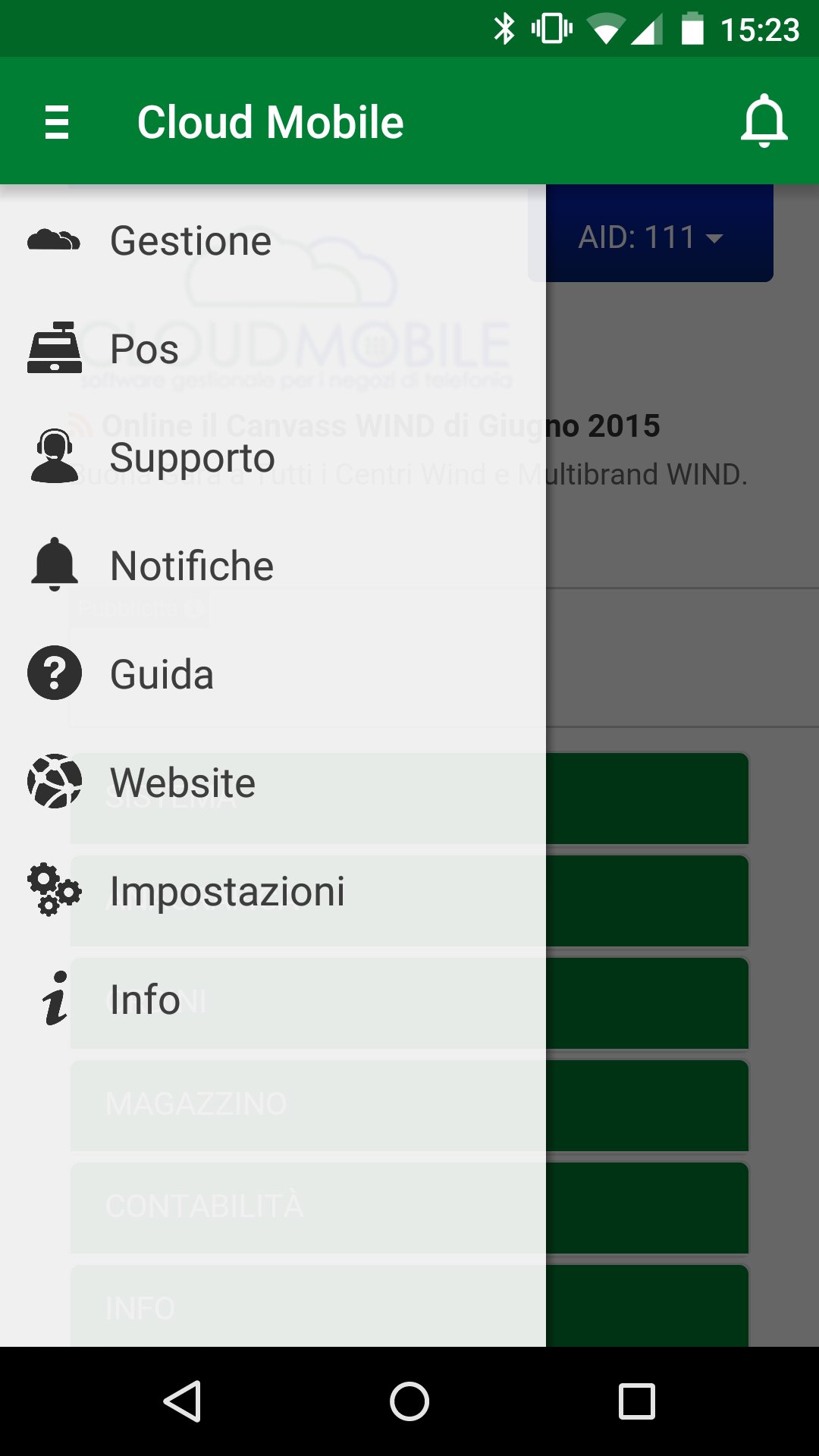Screen dimensions: 819x1456
Task: Select the Info menu item
Action: pos(144,999)
